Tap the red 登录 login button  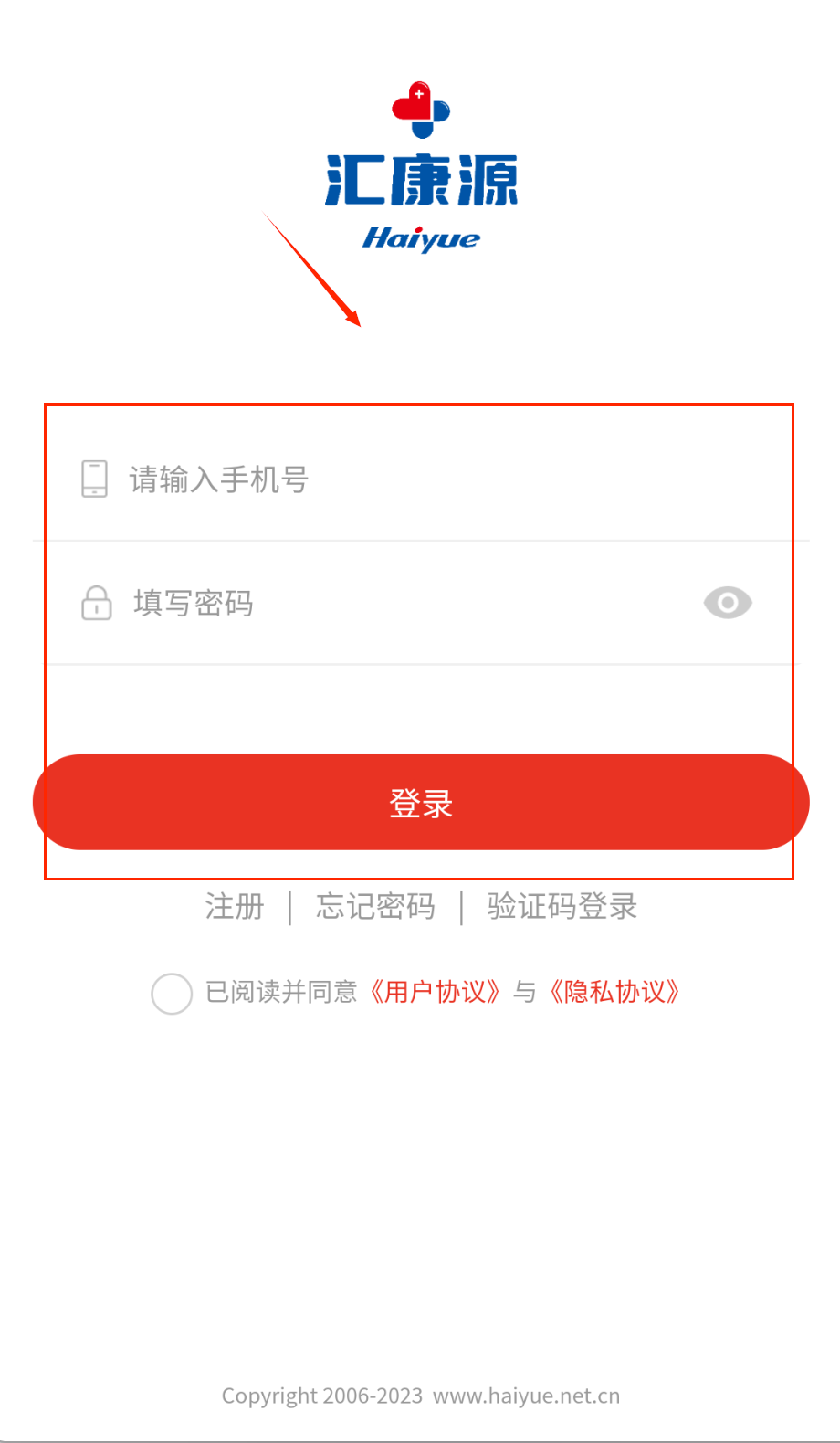[x=421, y=803]
